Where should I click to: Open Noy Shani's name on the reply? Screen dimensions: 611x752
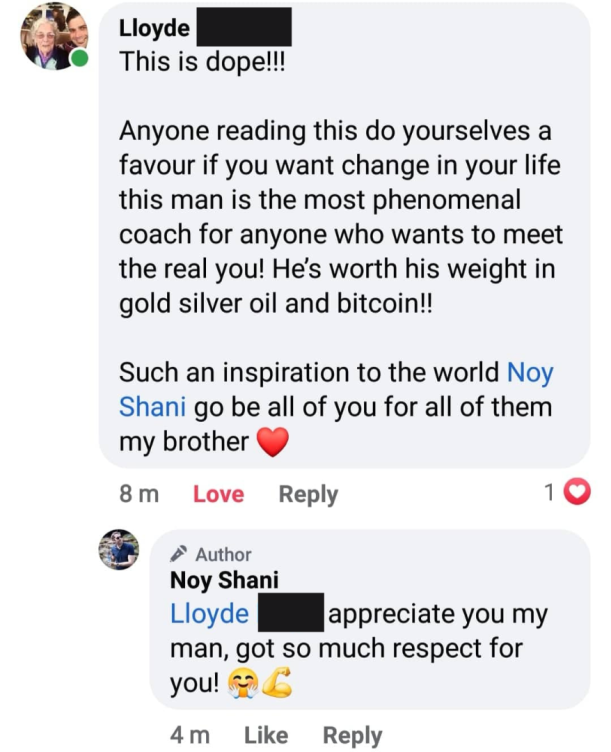tap(224, 580)
